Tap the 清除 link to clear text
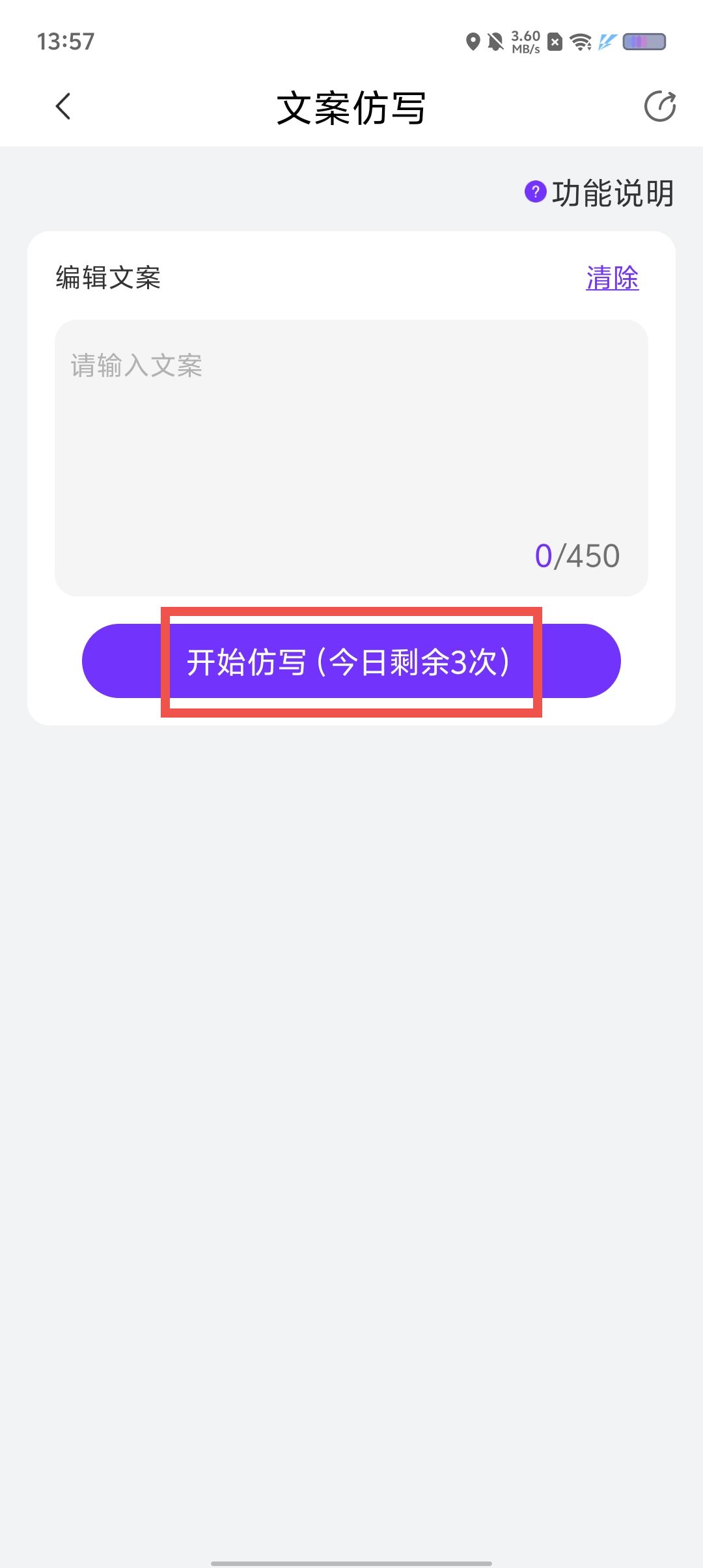The image size is (703, 1568). (x=612, y=278)
